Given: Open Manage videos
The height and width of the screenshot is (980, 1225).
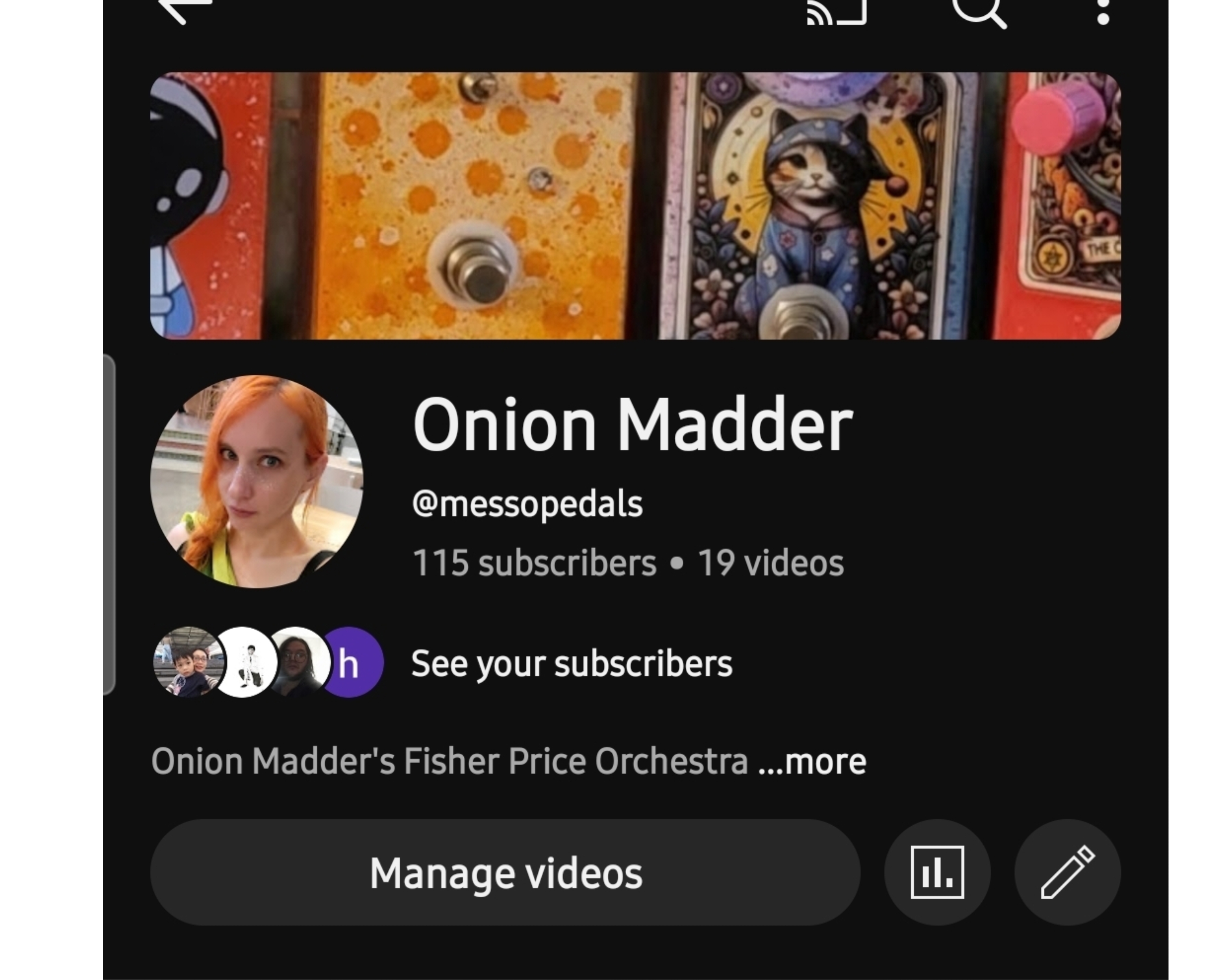Looking at the screenshot, I should pyautogui.click(x=505, y=873).
